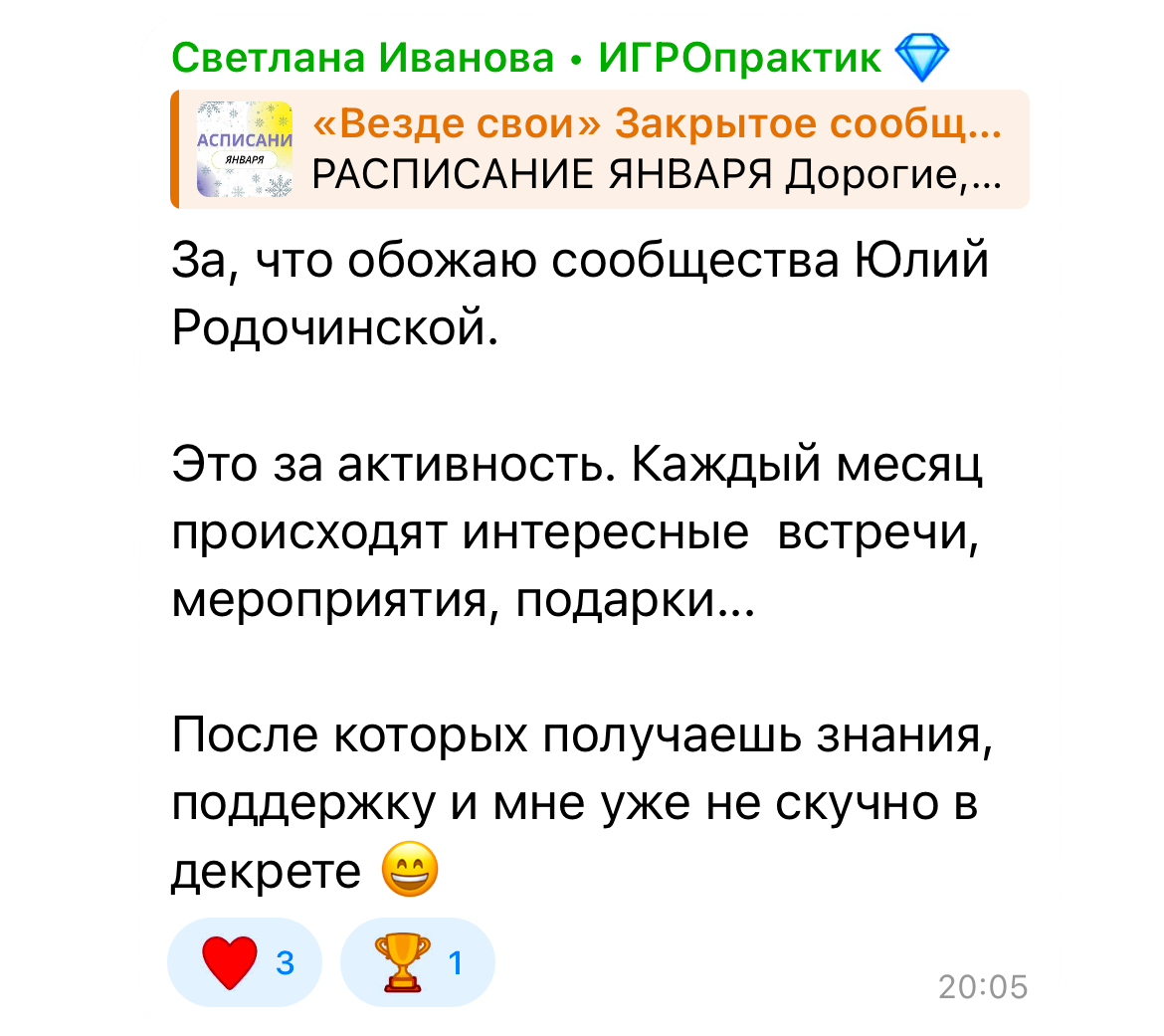Screen dimensions: 1164x1036
Task: Tap the trophy reaction chip
Action: tap(417, 962)
